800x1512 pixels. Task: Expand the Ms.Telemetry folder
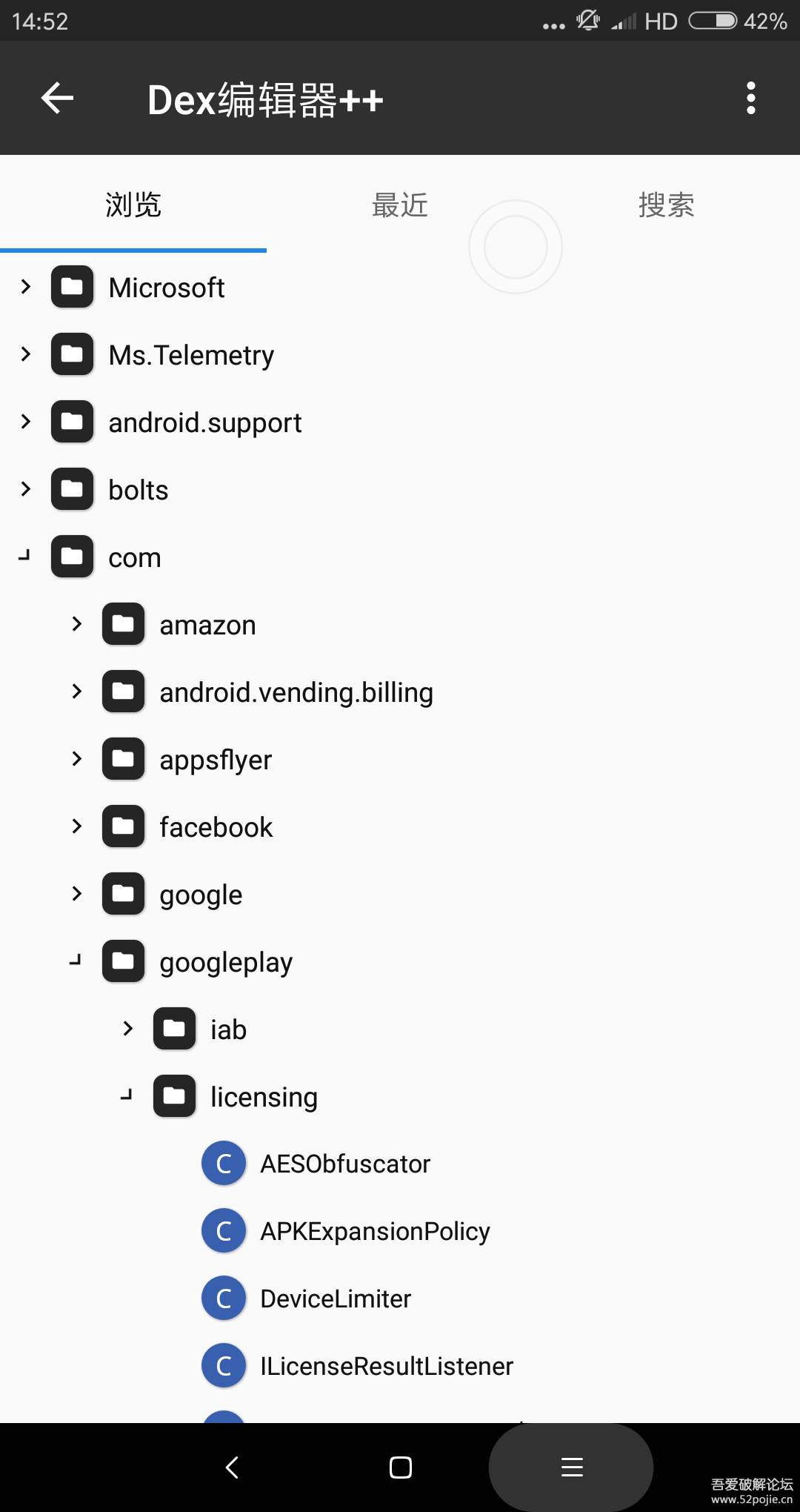click(x=26, y=354)
